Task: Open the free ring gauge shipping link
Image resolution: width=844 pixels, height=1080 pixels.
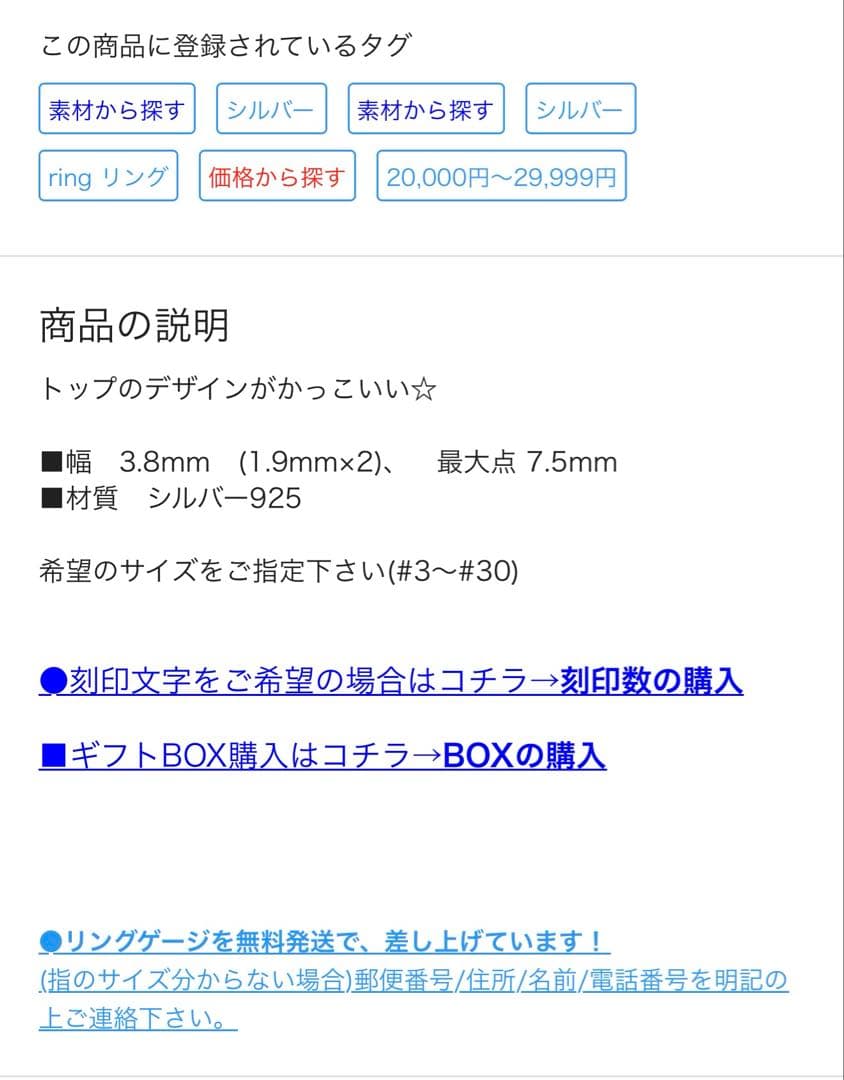Action: point(320,940)
